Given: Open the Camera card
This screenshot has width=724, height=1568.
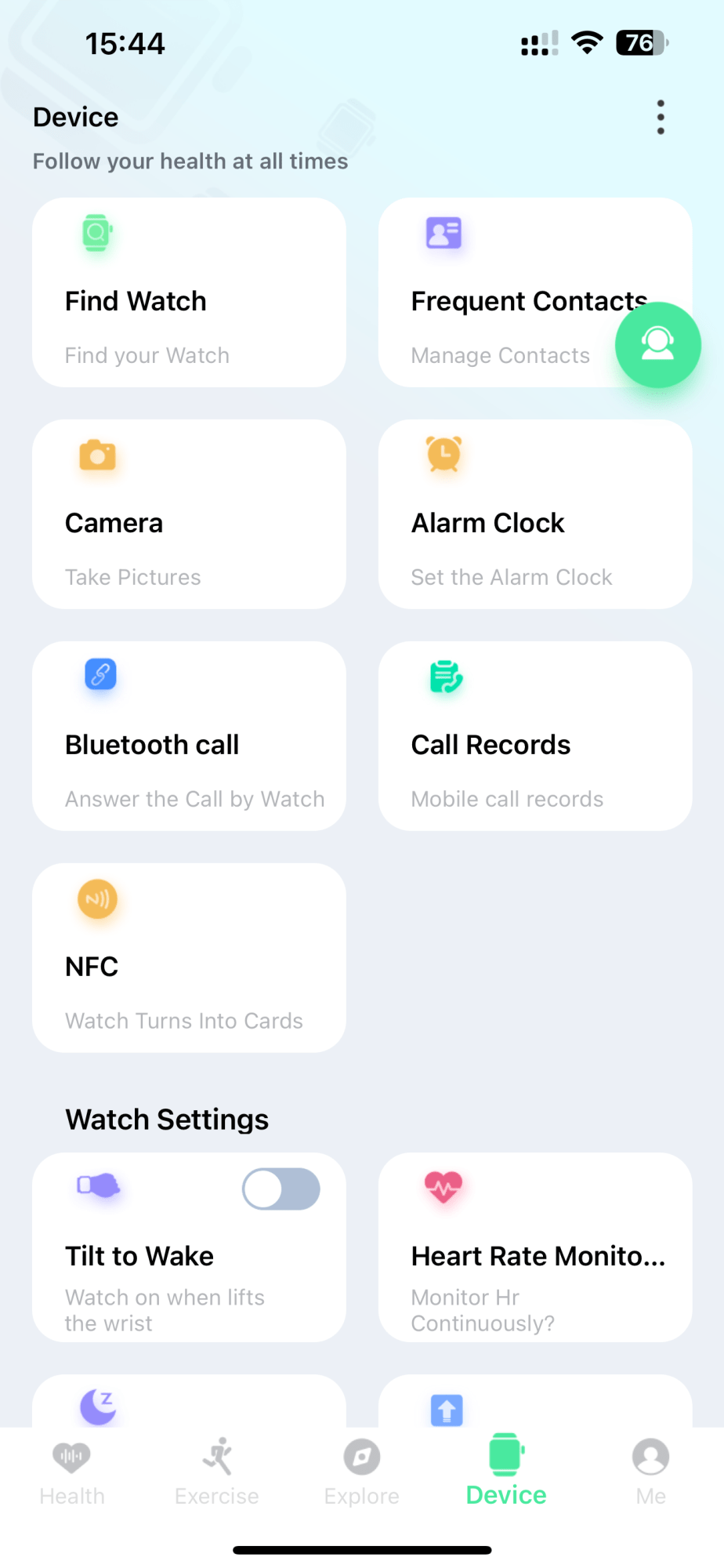Looking at the screenshot, I should point(189,514).
